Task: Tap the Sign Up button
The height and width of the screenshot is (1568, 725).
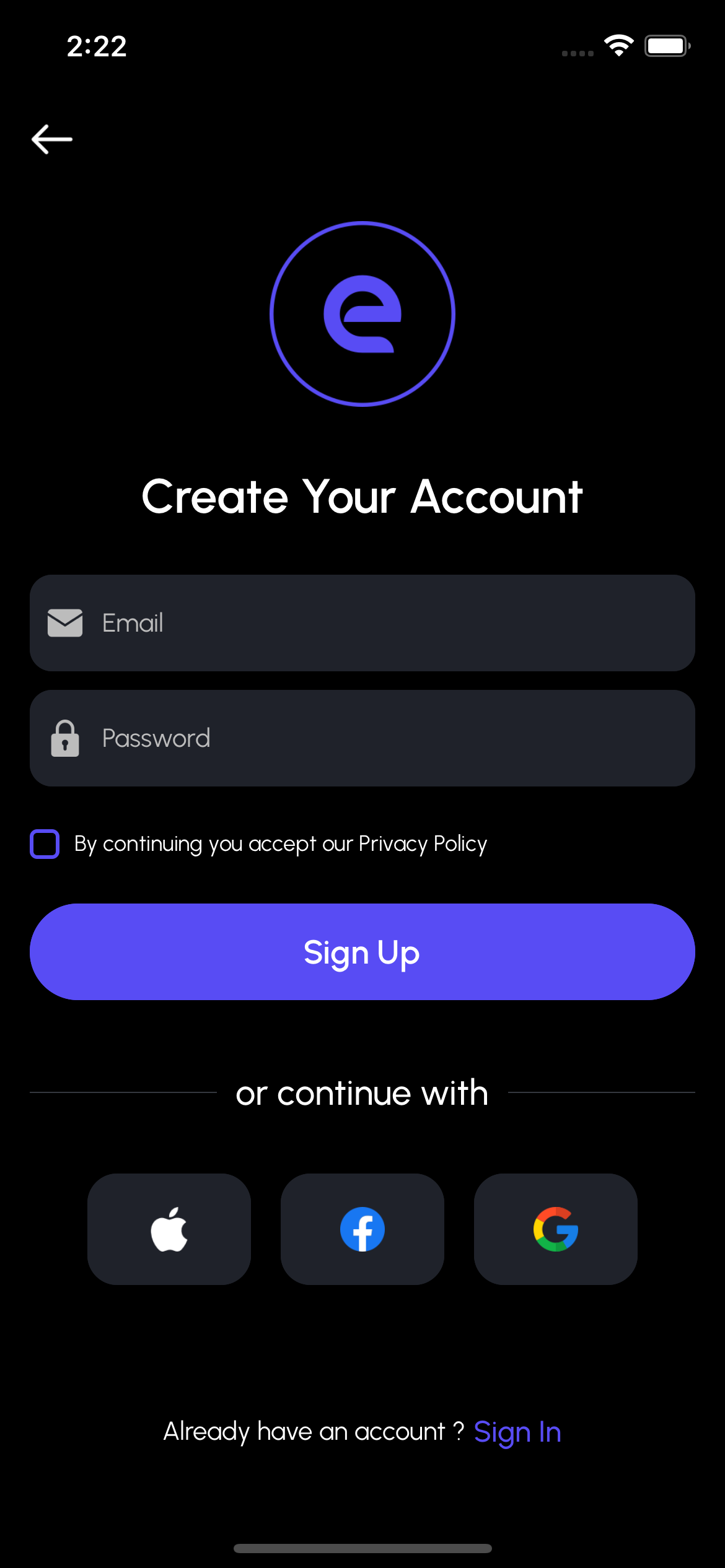Action: (x=362, y=952)
